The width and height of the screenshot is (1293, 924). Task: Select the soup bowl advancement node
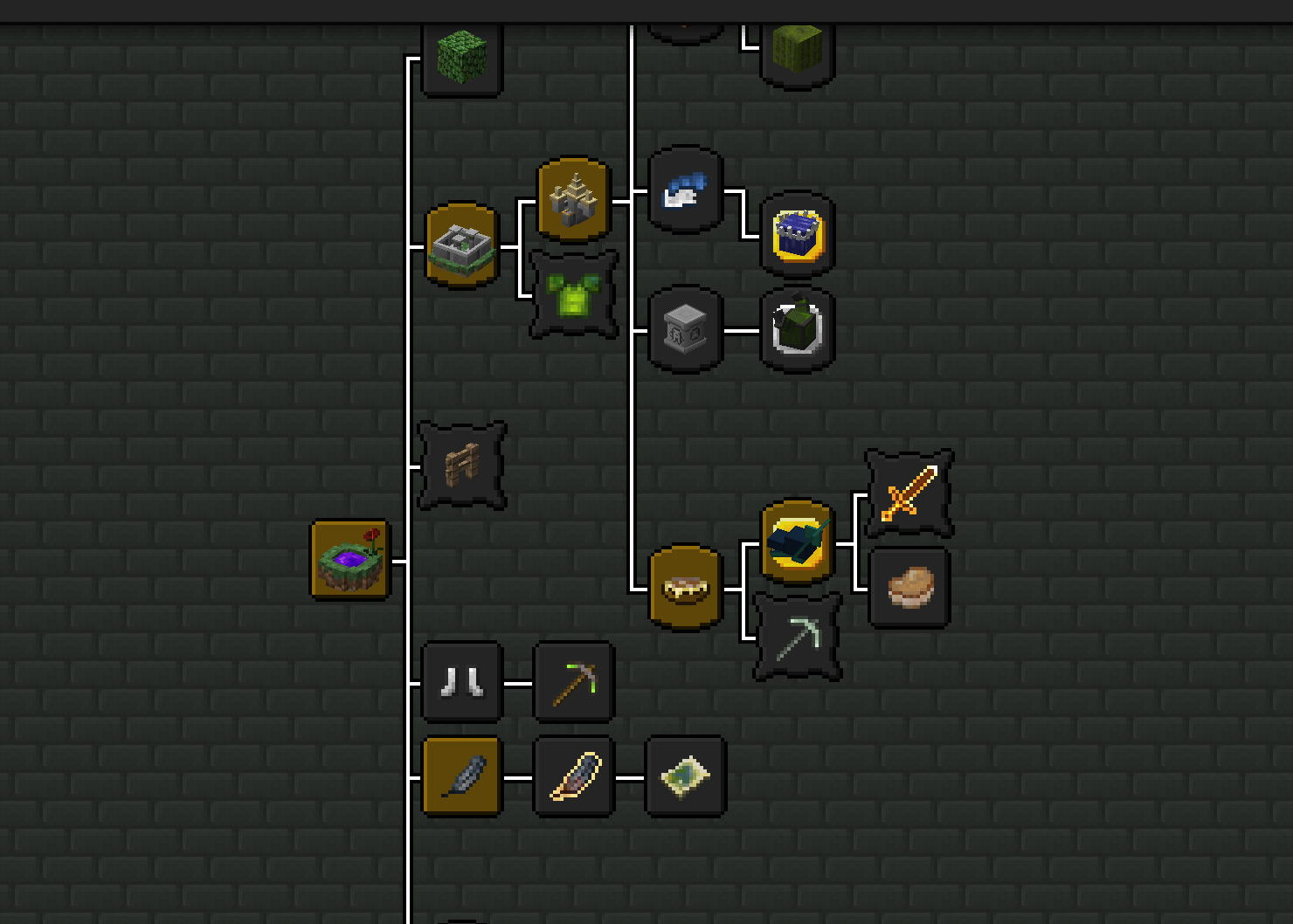(685, 589)
